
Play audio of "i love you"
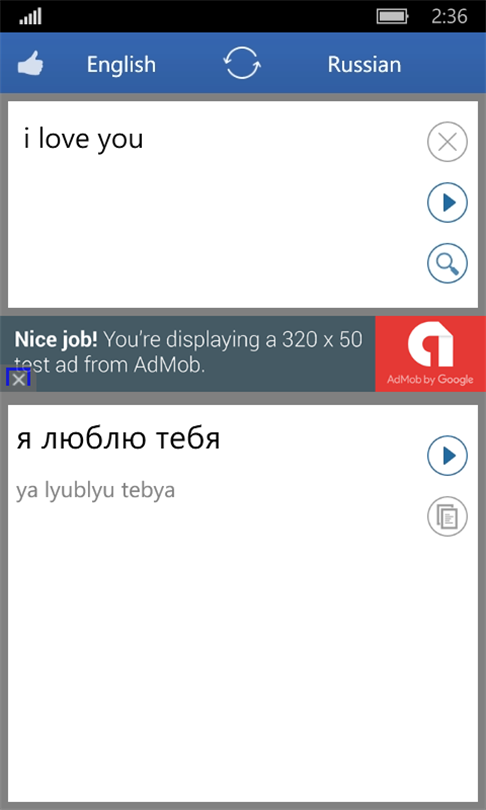pyautogui.click(x=447, y=202)
